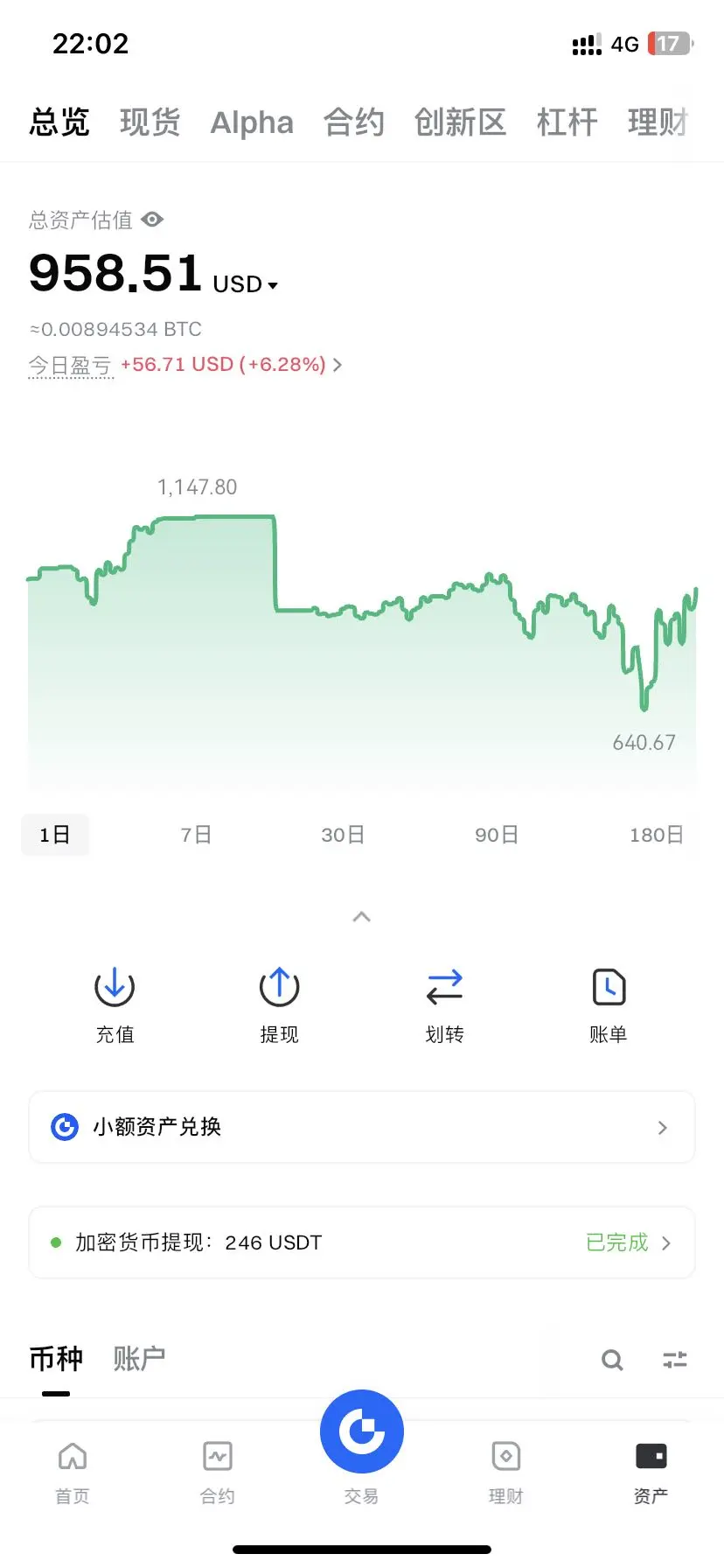Collapse the asset chart with the chevron

361,917
